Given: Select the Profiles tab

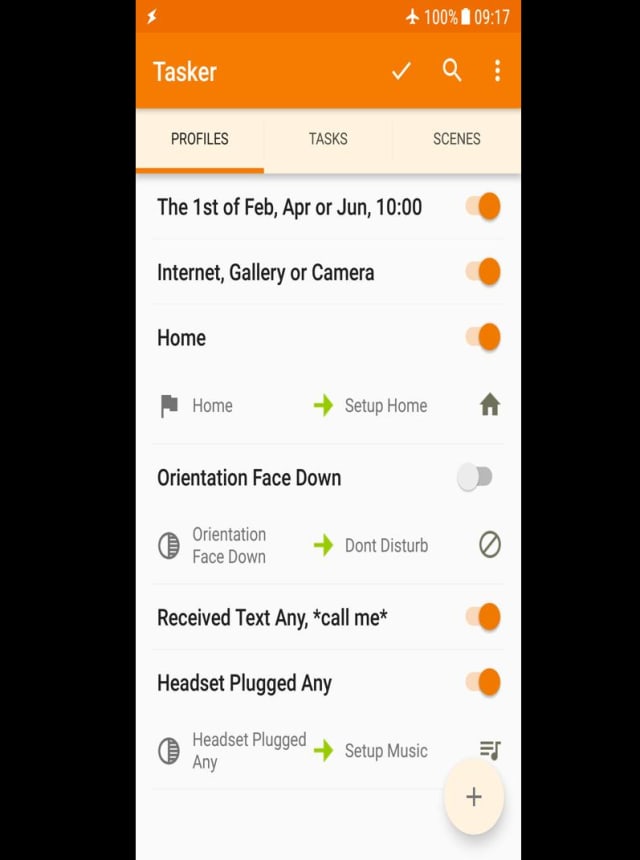Looking at the screenshot, I should click(200, 139).
